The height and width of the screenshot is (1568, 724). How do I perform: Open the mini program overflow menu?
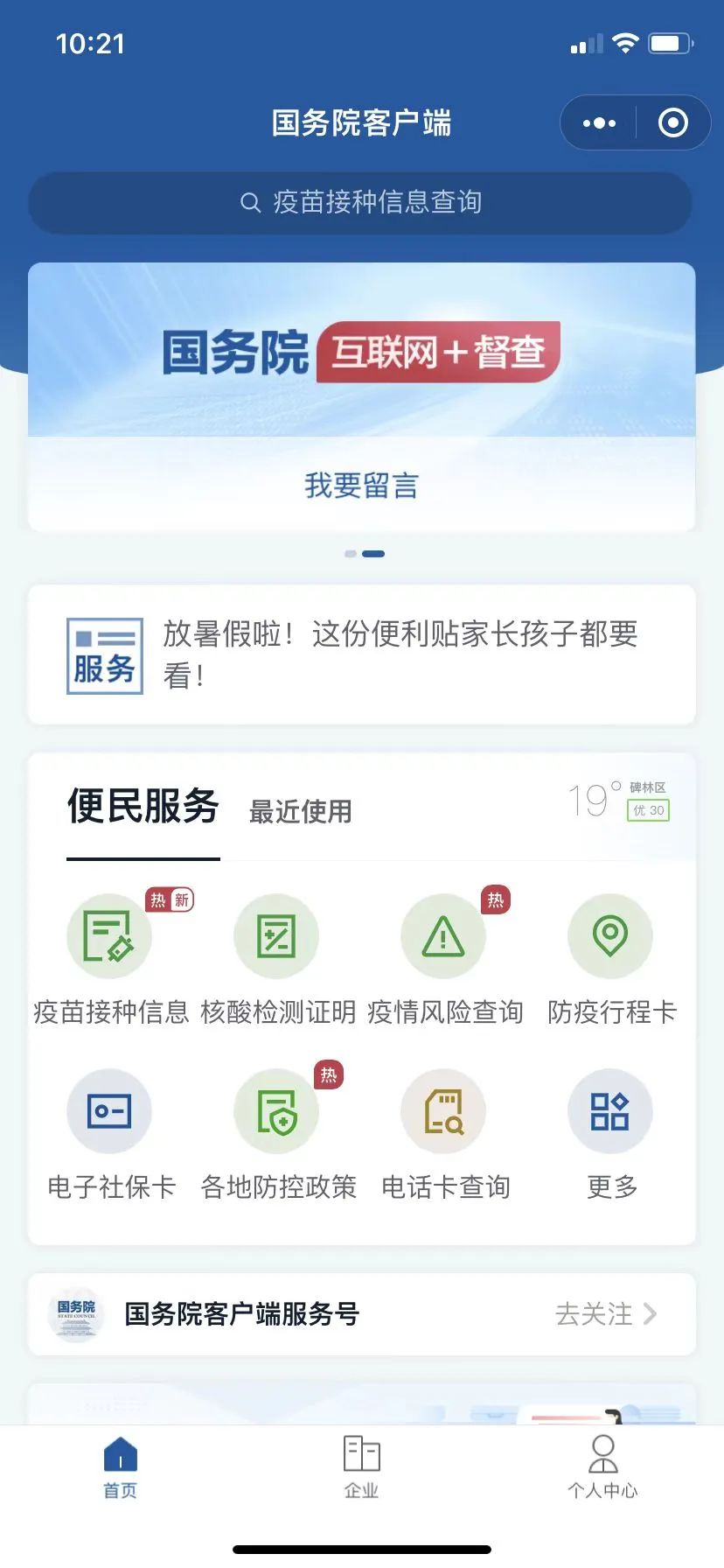599,123
